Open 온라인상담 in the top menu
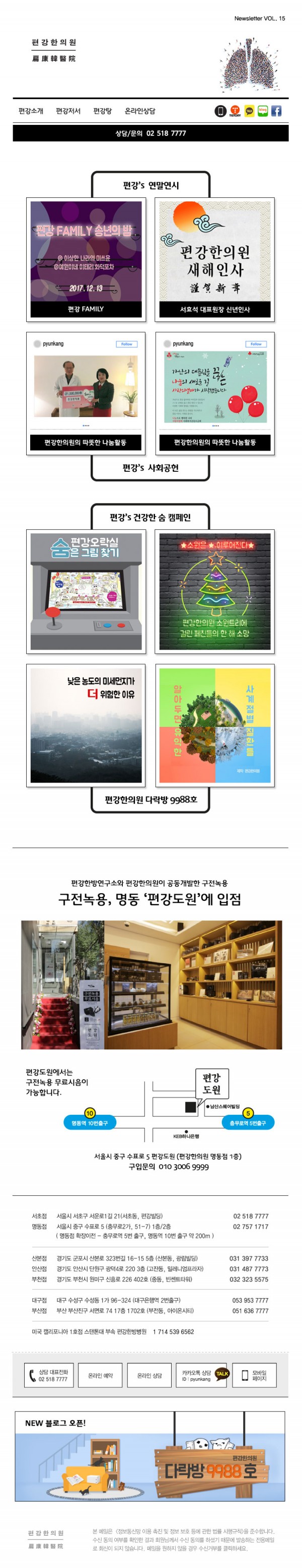 139,111
